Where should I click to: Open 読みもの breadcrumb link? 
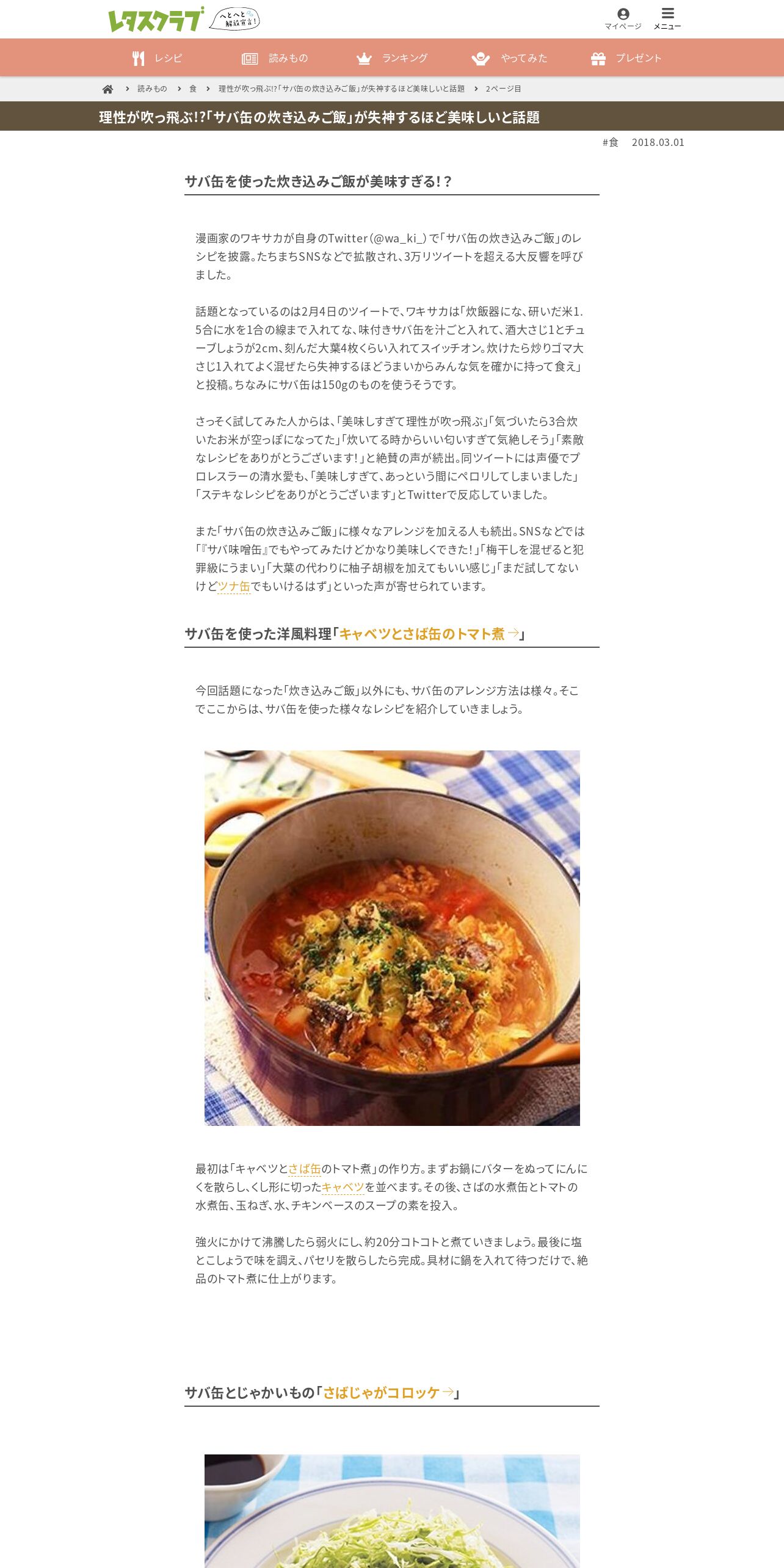(152, 89)
